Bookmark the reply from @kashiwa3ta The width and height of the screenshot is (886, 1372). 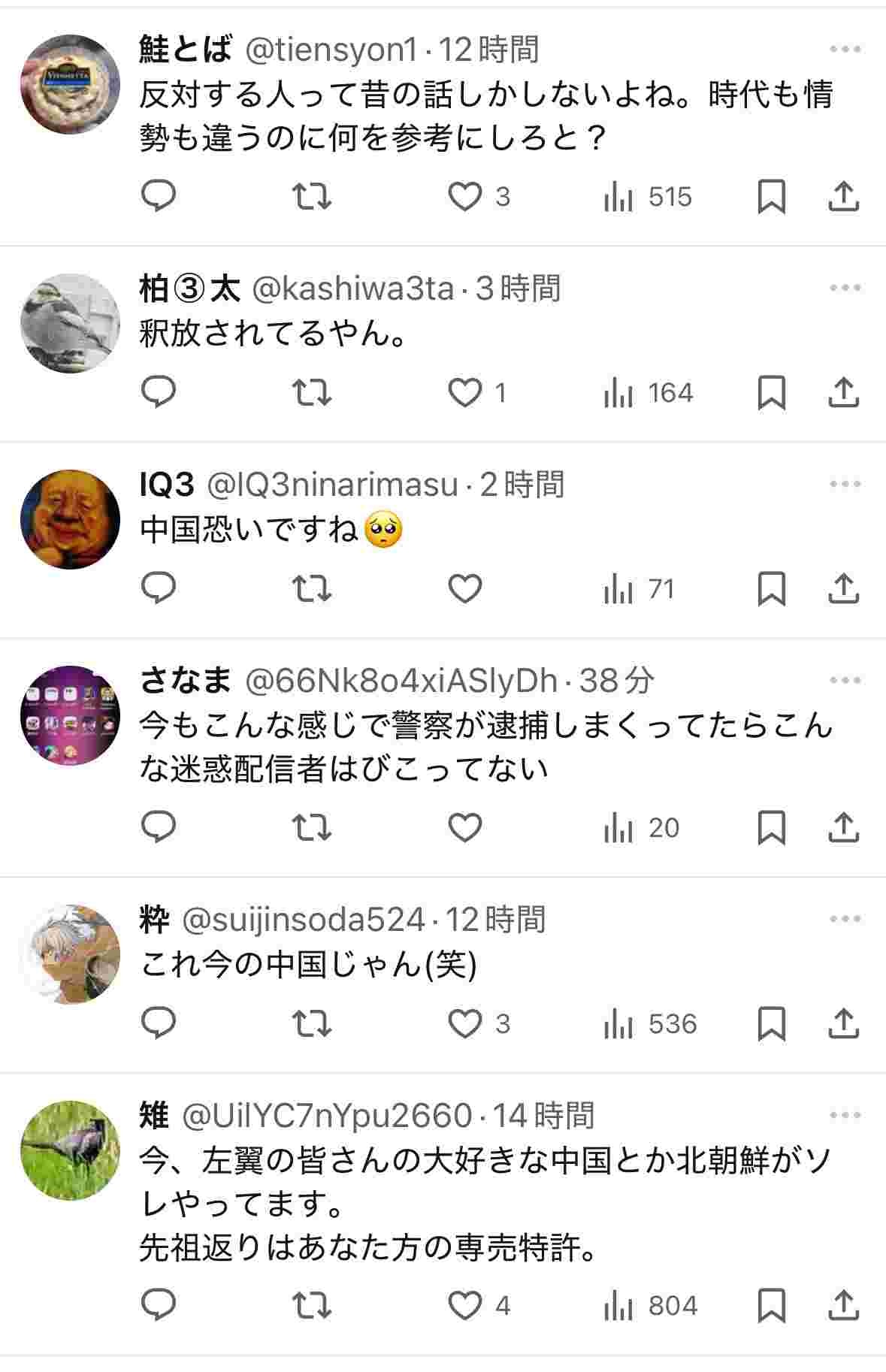click(x=771, y=393)
